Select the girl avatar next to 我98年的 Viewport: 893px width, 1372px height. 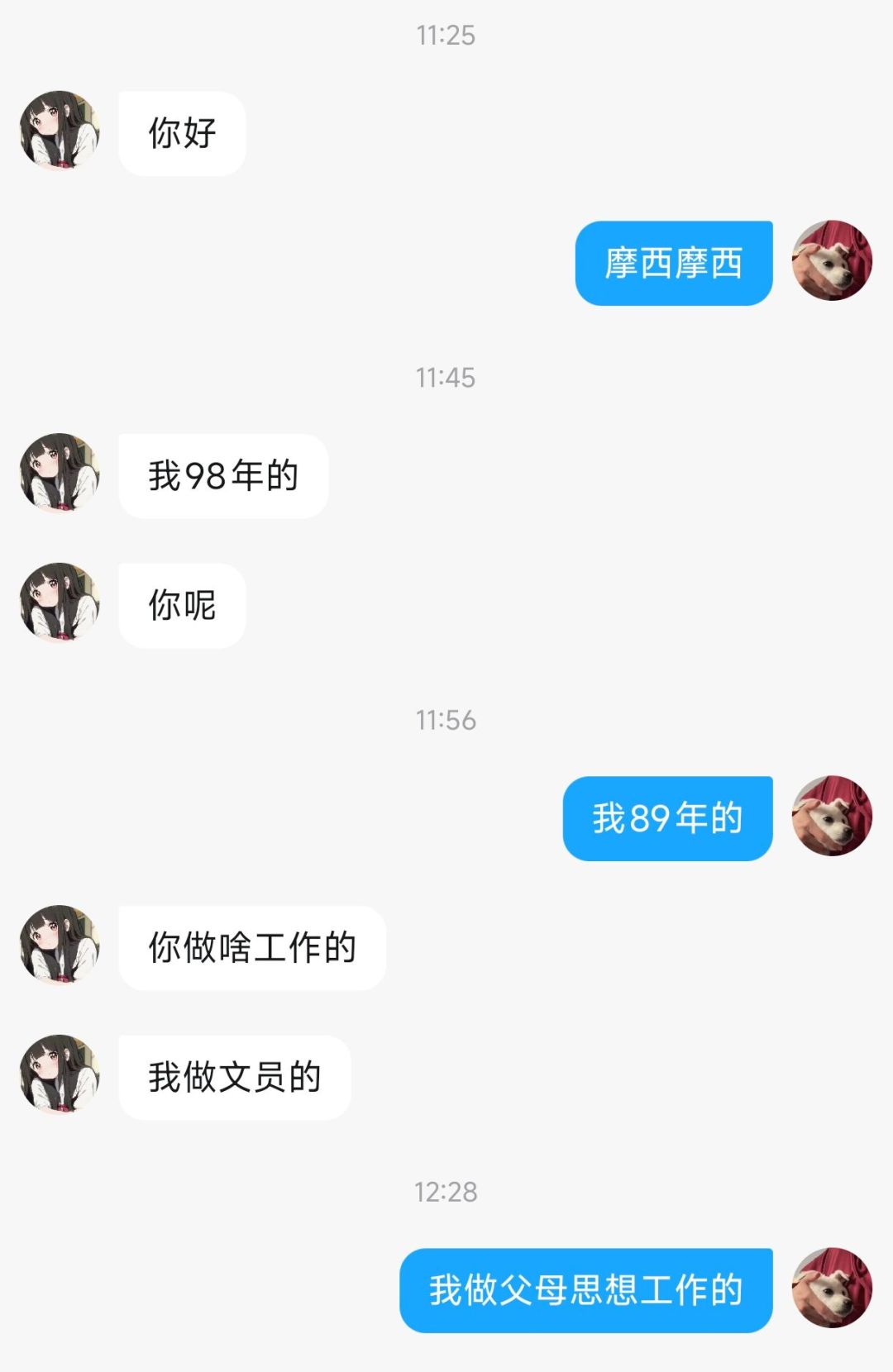58,475
